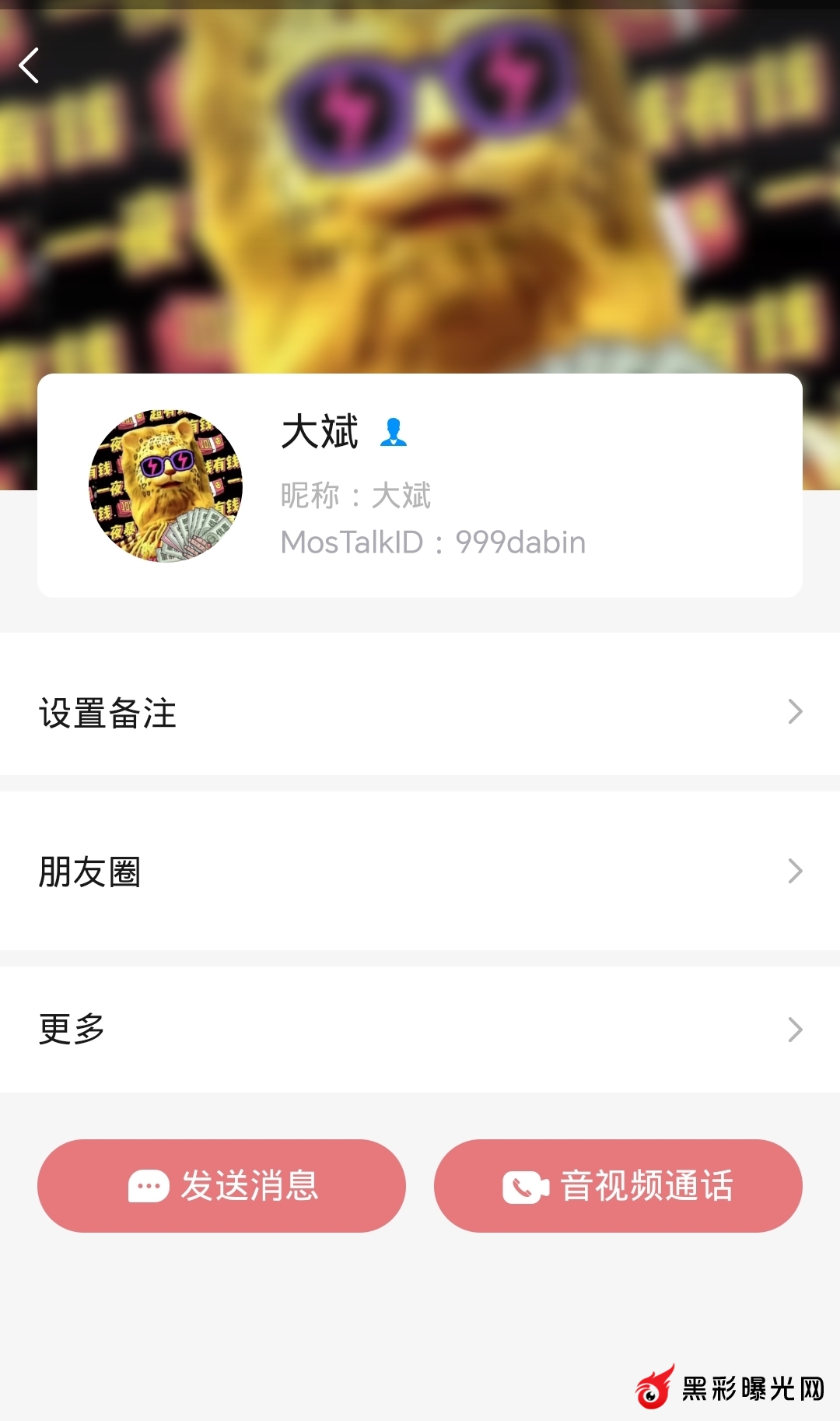This screenshot has height=1421, width=840.
Task: View 大斌's profile avatar
Action: [x=166, y=486]
